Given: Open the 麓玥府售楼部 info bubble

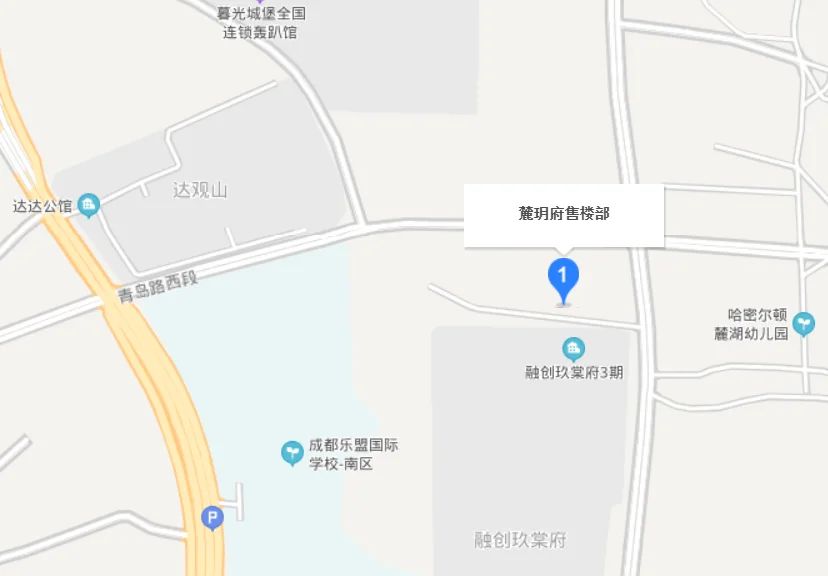Looking at the screenshot, I should (x=564, y=214).
